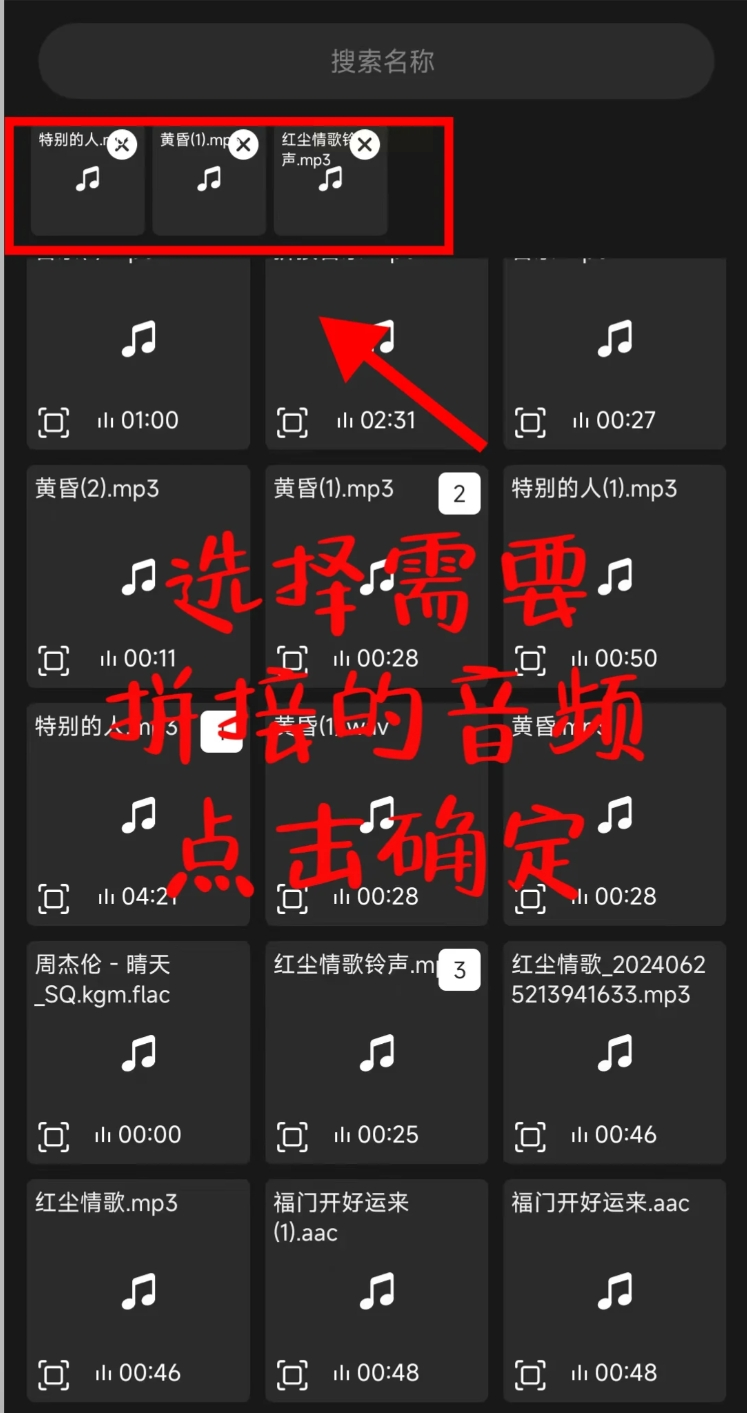Image resolution: width=747 pixels, height=1413 pixels.
Task: Tap the frame icon on the 红尘情歌.mp3 card
Action: click(x=54, y=1373)
